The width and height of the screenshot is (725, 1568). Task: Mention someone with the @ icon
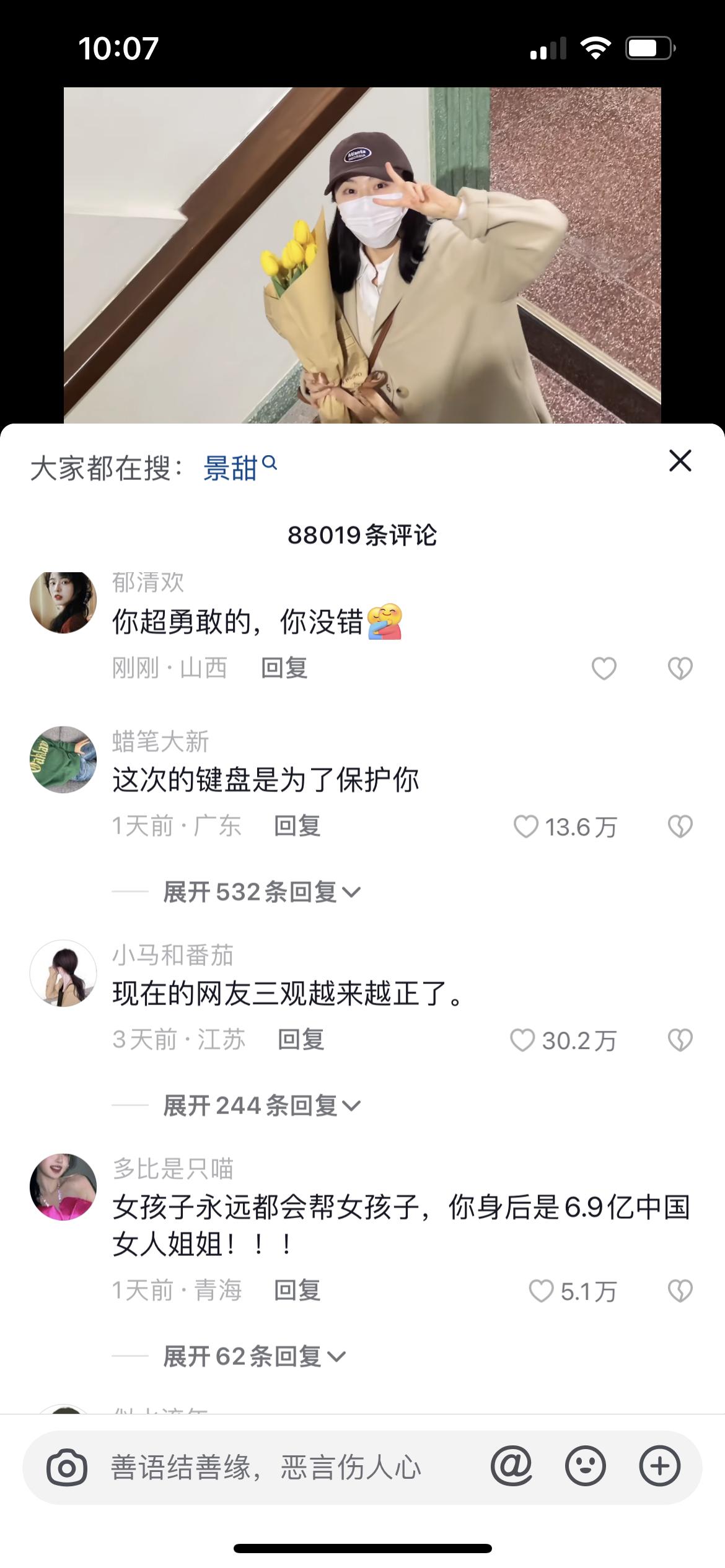point(511,1466)
